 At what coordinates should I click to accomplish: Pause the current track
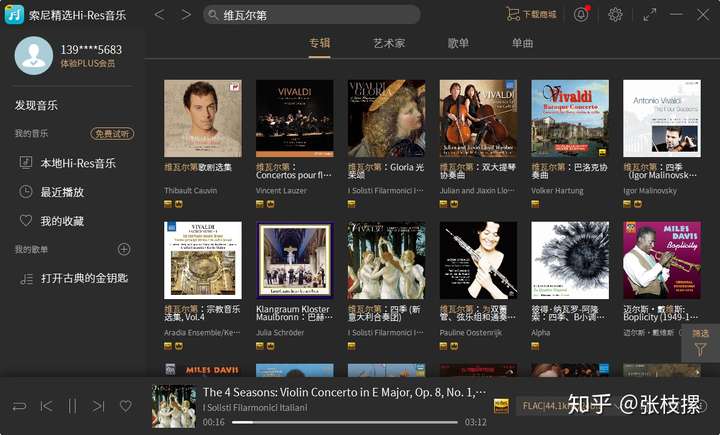pos(72,406)
